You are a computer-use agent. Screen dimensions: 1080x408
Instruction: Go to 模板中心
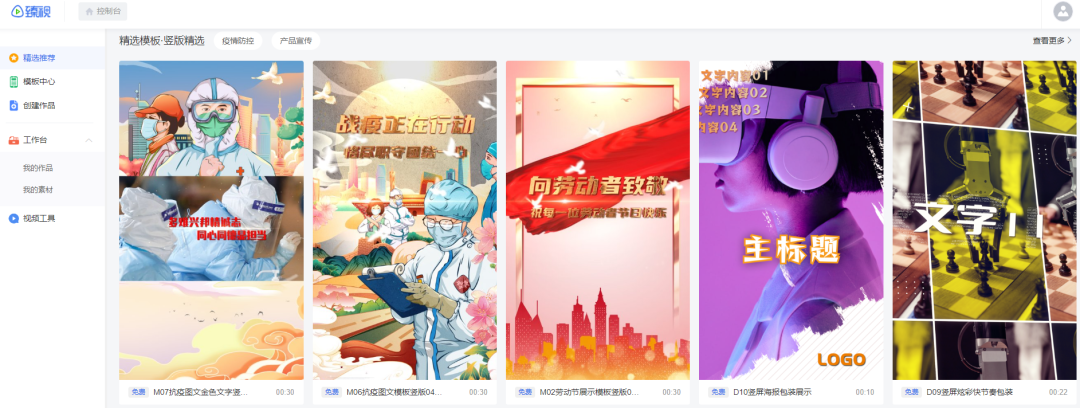point(39,81)
